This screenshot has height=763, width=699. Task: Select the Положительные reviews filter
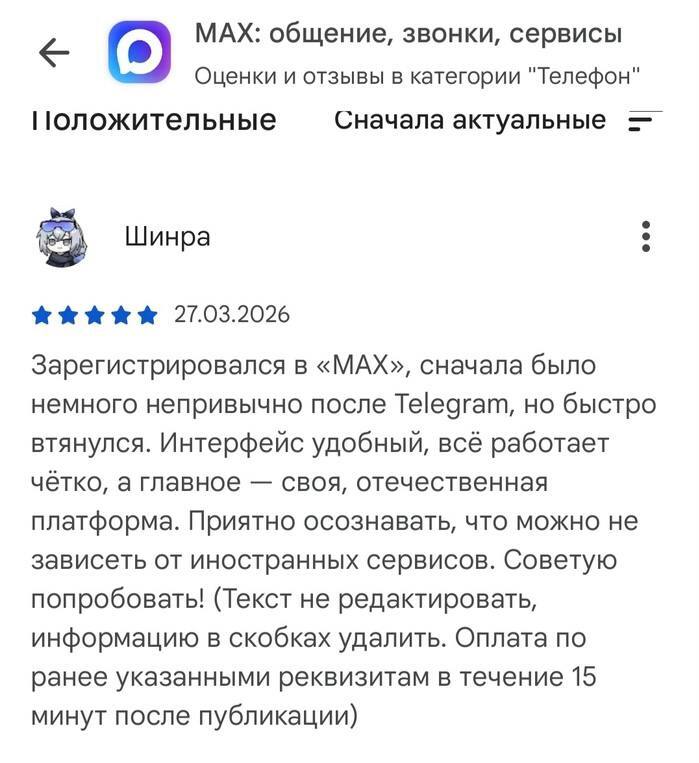tap(153, 121)
